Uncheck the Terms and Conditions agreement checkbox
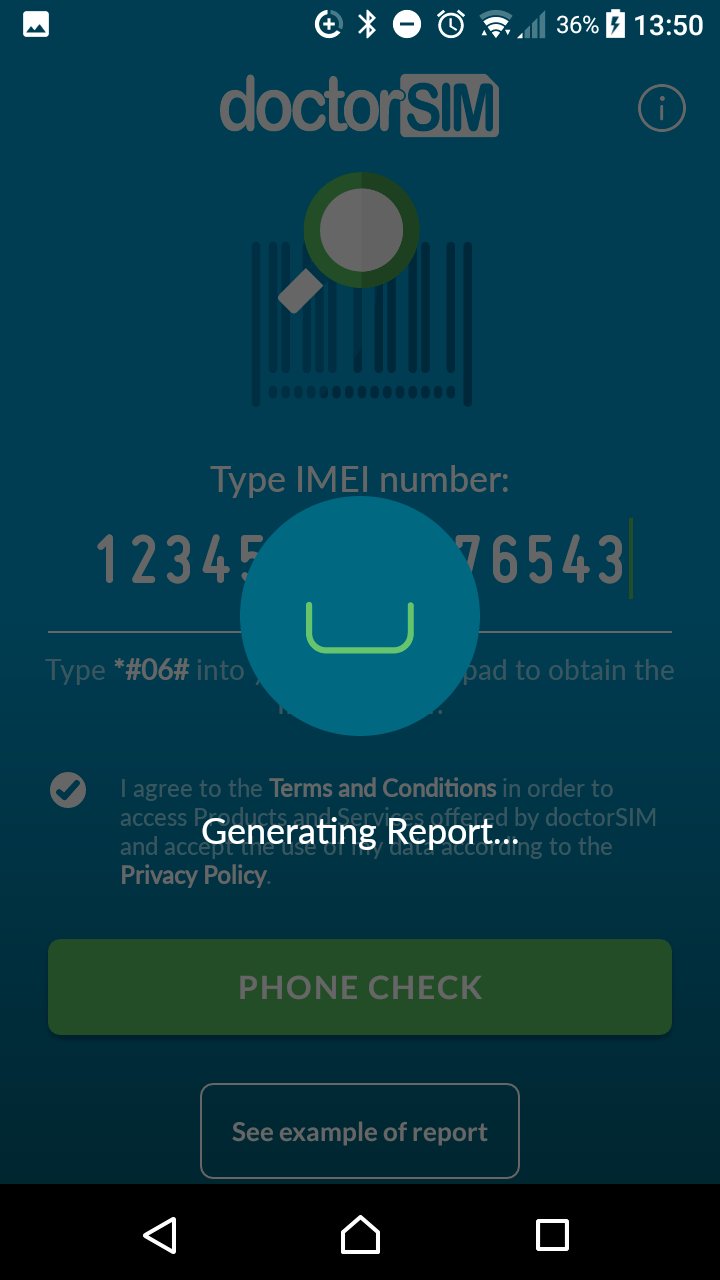This screenshot has width=720, height=1280. tap(68, 790)
